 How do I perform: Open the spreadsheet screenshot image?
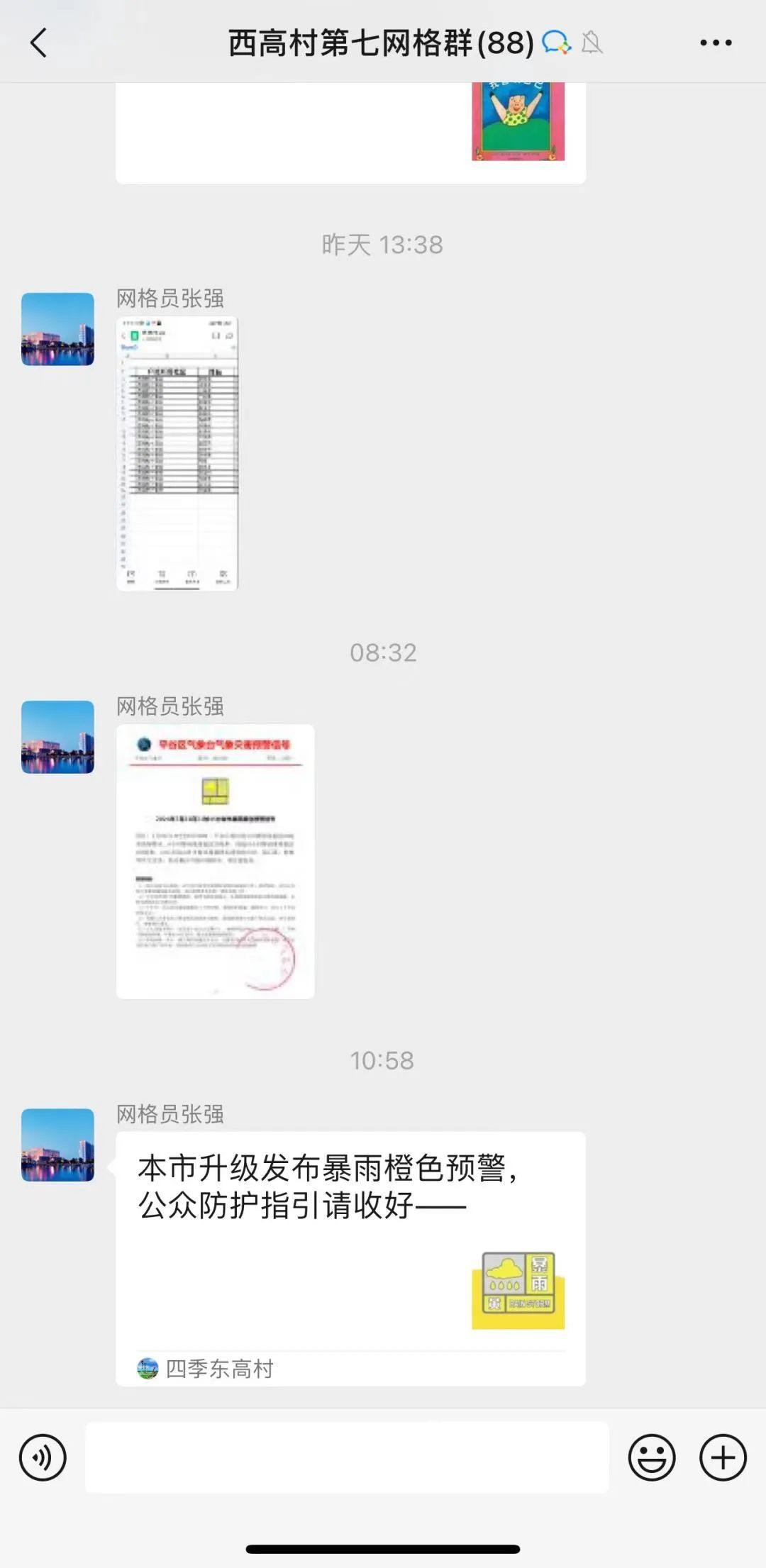click(177, 454)
